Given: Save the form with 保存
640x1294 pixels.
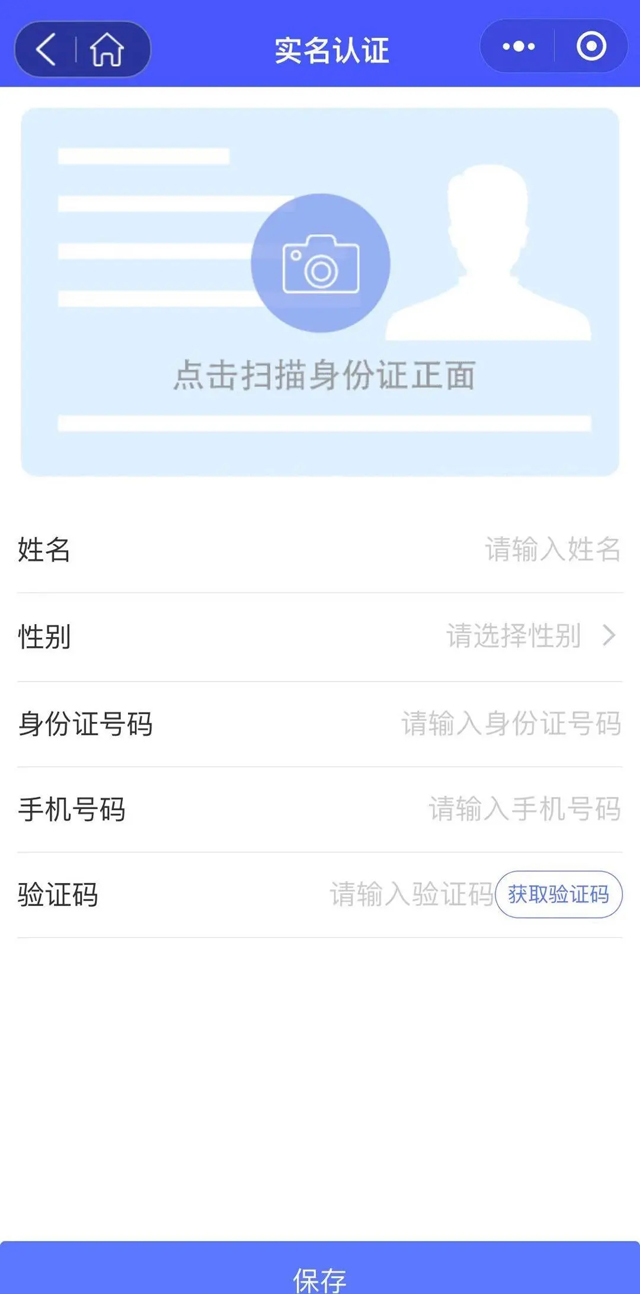Looking at the screenshot, I should pyautogui.click(x=320, y=1272).
